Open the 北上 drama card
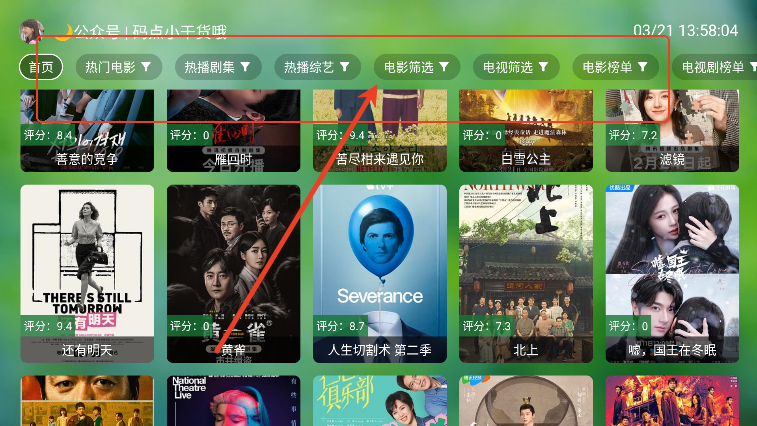The width and height of the screenshot is (757, 426). (526, 272)
